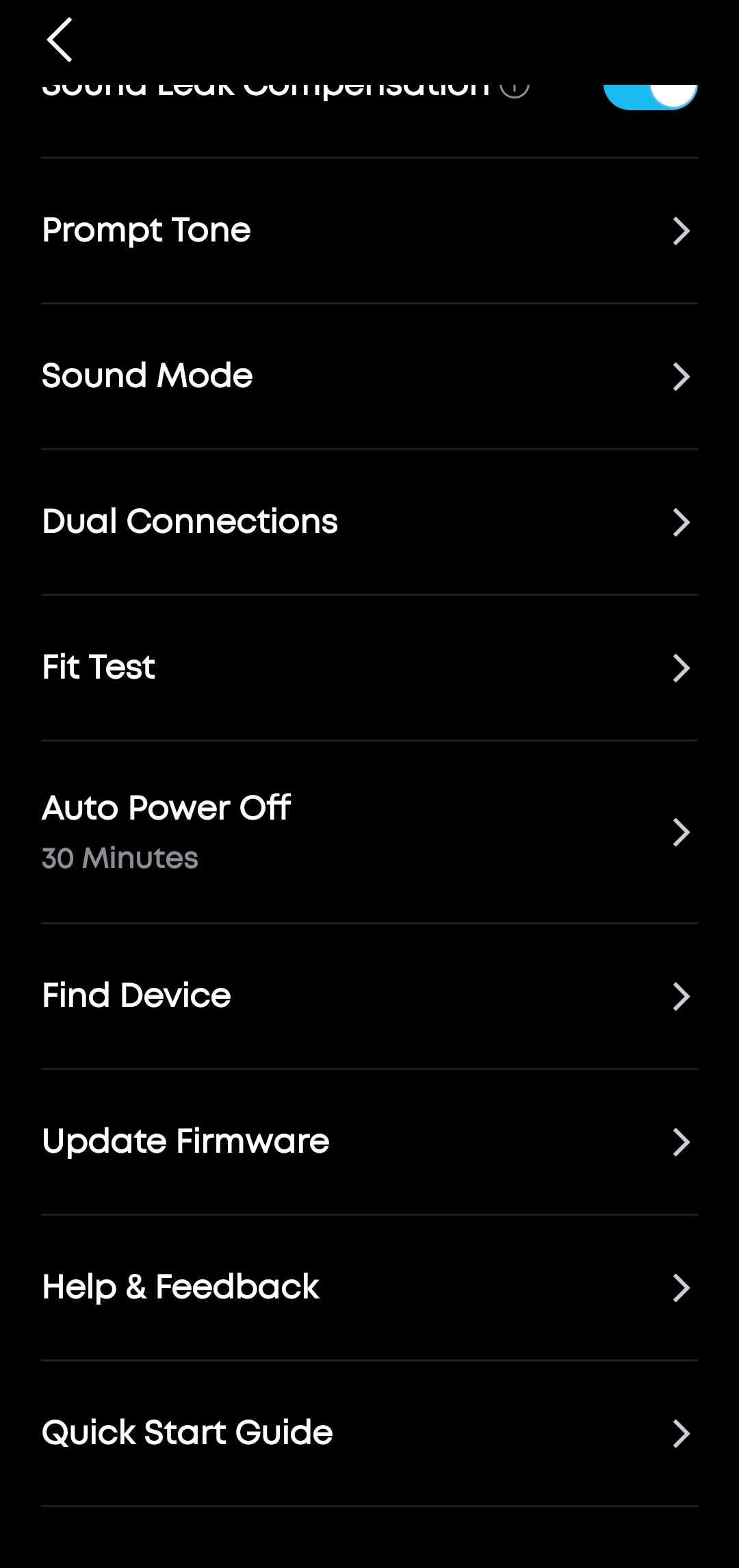Screen dimensions: 739x1568
Task: Open Update Firmware page
Action: tap(369, 1142)
